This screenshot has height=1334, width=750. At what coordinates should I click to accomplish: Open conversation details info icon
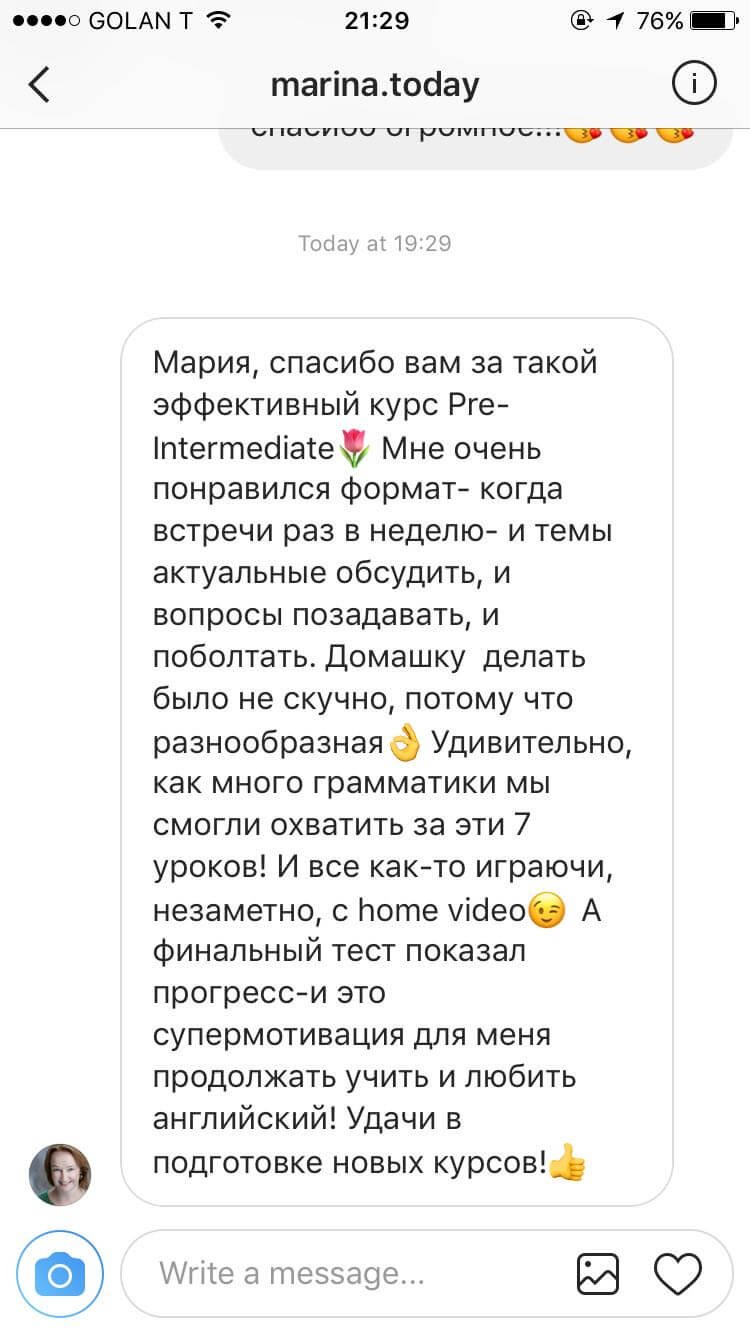coord(694,84)
